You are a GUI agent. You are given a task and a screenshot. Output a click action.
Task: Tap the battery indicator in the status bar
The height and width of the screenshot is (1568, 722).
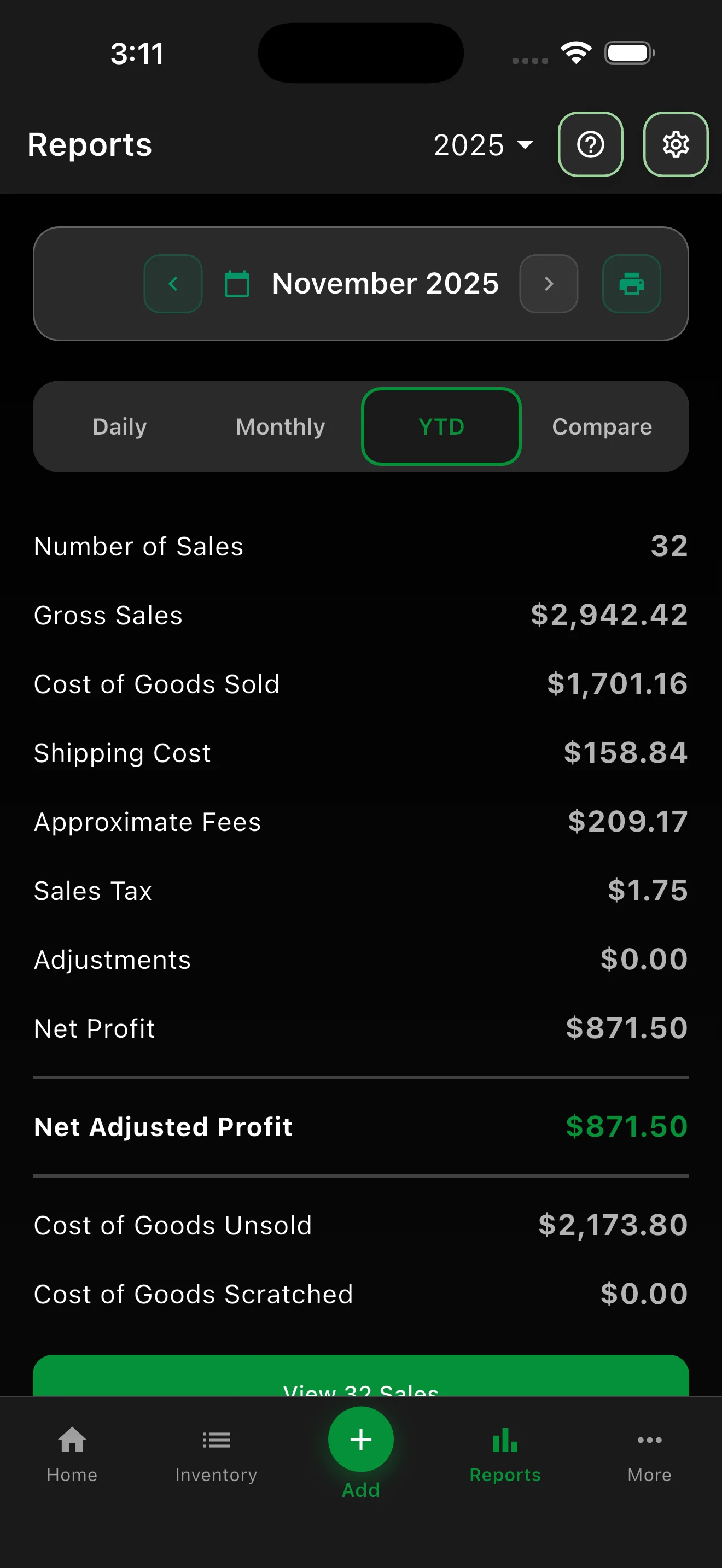coord(630,52)
